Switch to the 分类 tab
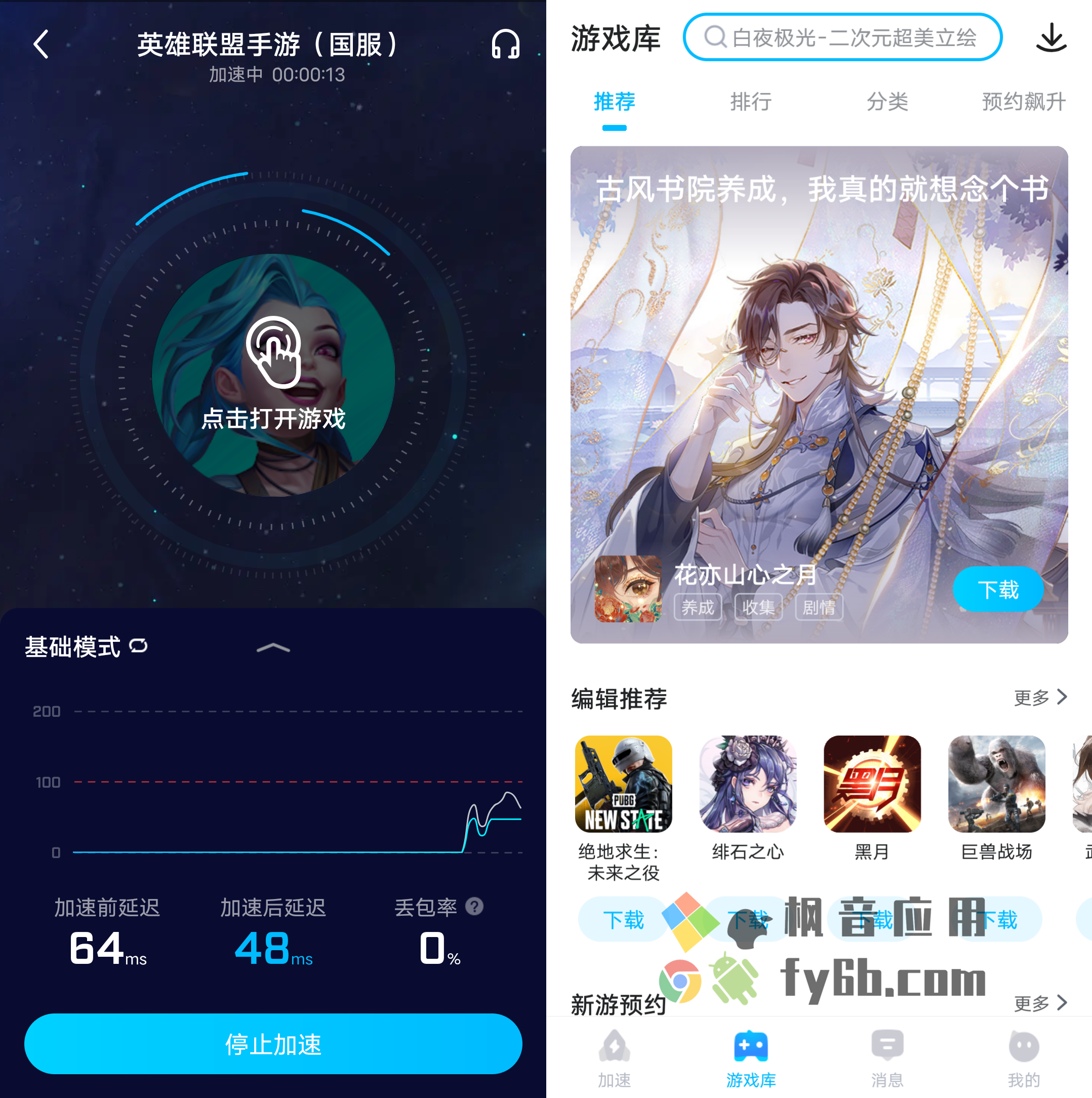Viewport: 1092px width, 1098px height. 887,102
